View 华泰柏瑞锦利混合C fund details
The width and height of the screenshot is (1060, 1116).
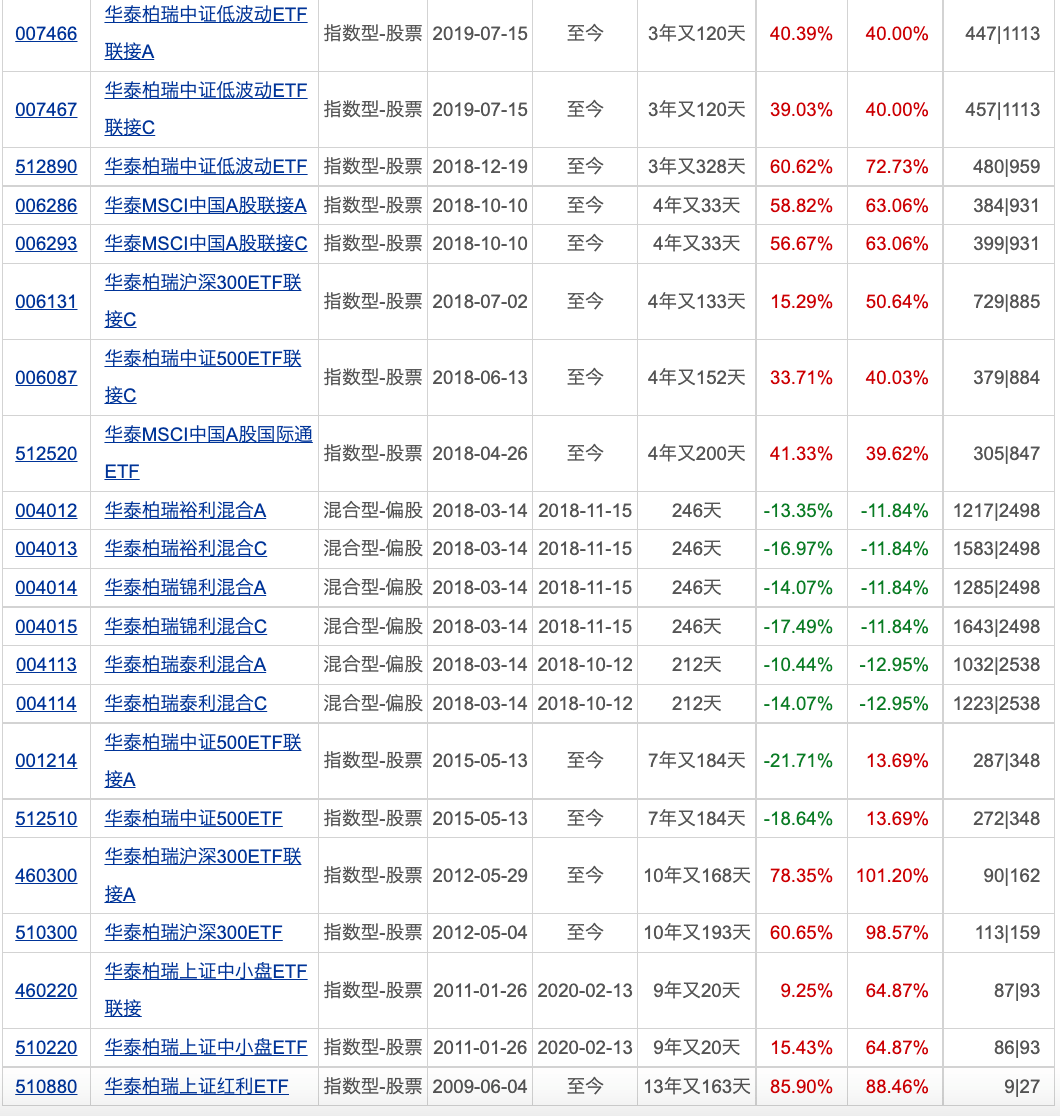pyautogui.click(x=186, y=627)
